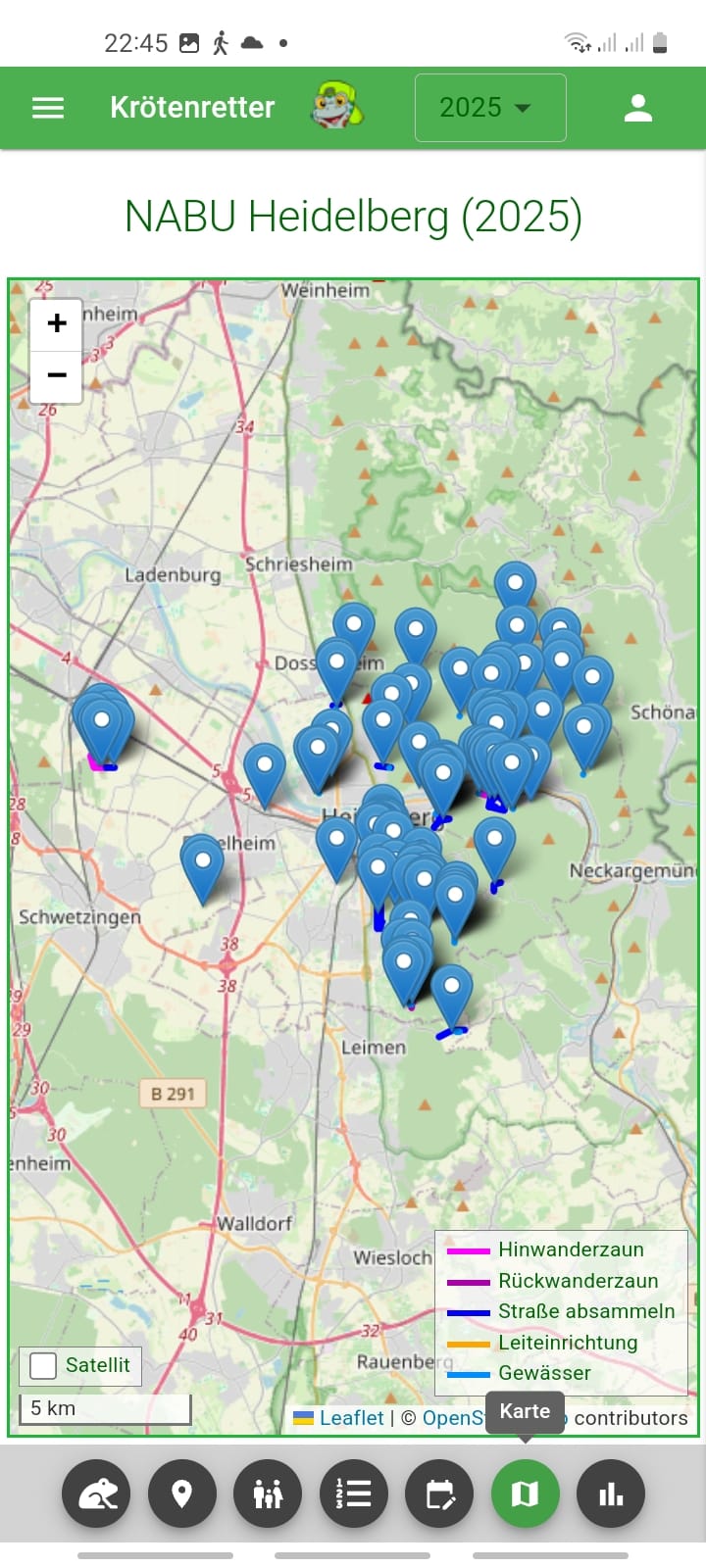This screenshot has height=1568, width=706.
Task: Open the Leaflet attribution link
Action: pos(351,1418)
